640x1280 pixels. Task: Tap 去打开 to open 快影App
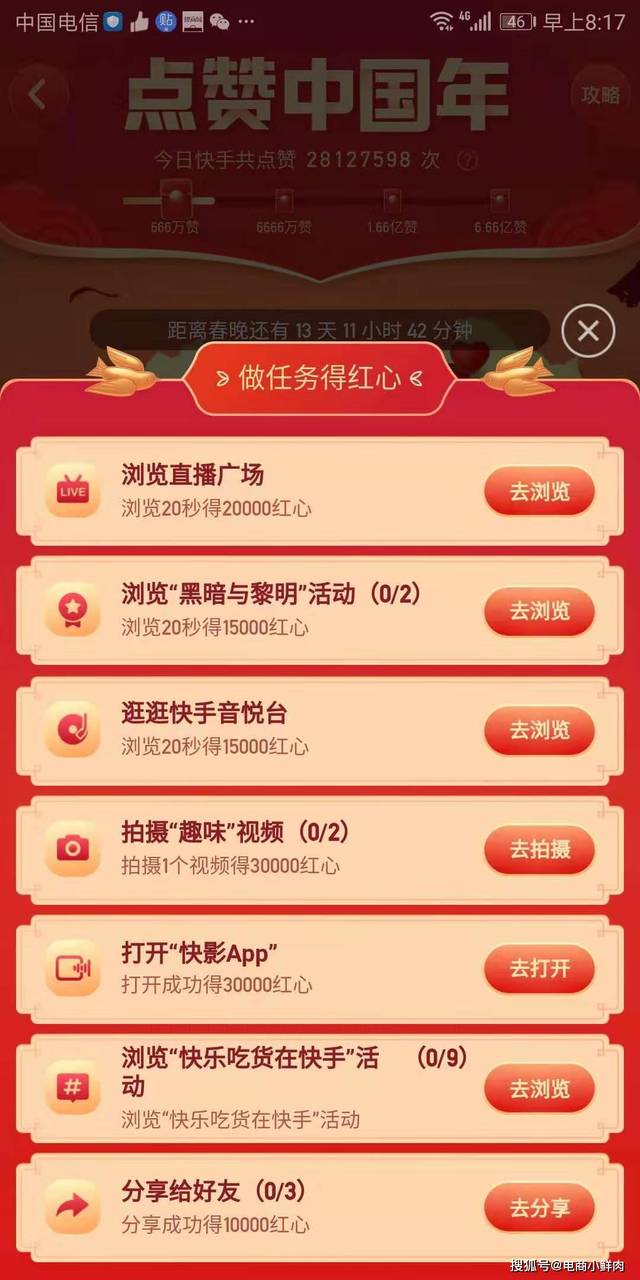pos(539,969)
